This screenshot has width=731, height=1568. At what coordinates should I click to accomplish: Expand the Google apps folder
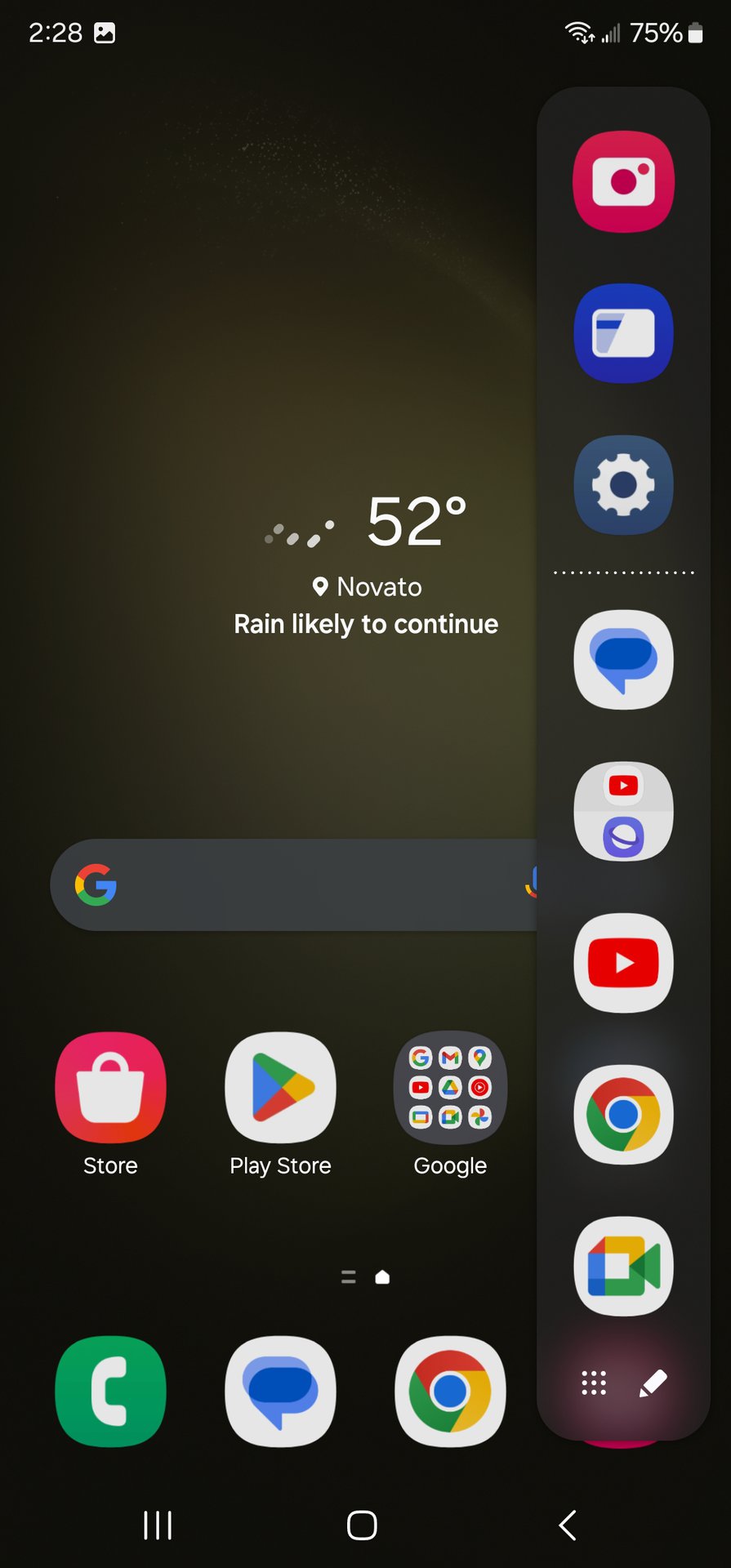tap(450, 1088)
